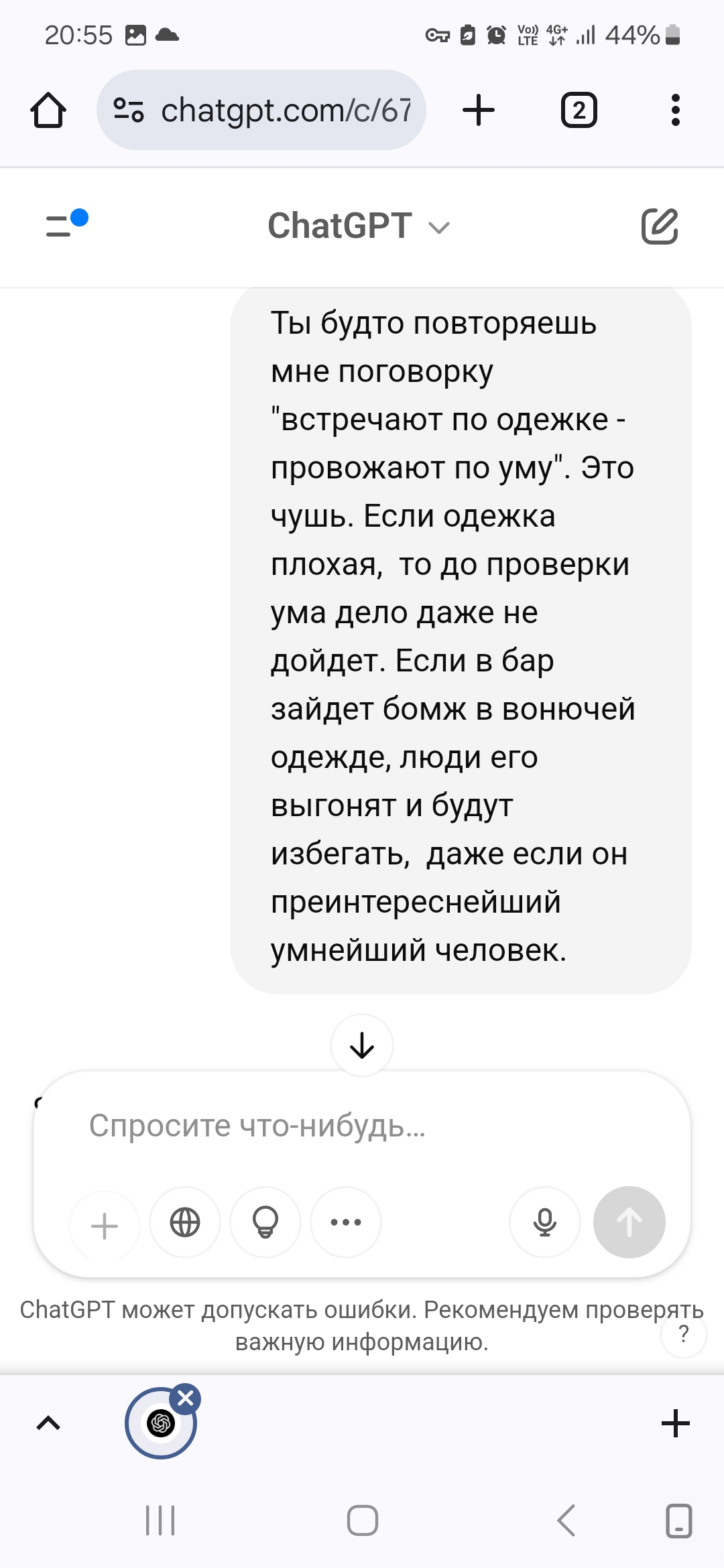Open the browser overflow menu
The width and height of the screenshot is (724, 1568).
675,111
